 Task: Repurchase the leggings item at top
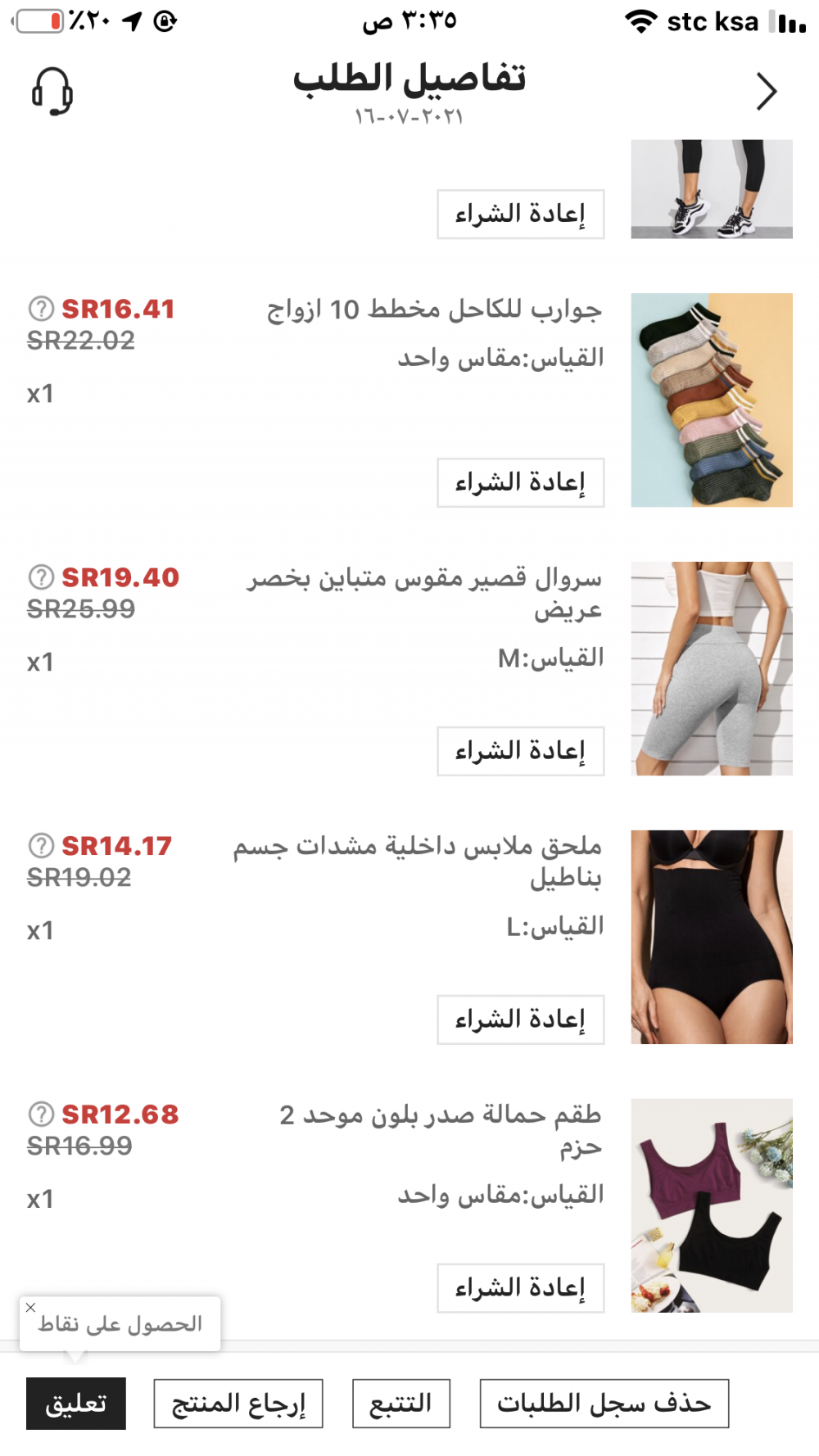point(520,214)
